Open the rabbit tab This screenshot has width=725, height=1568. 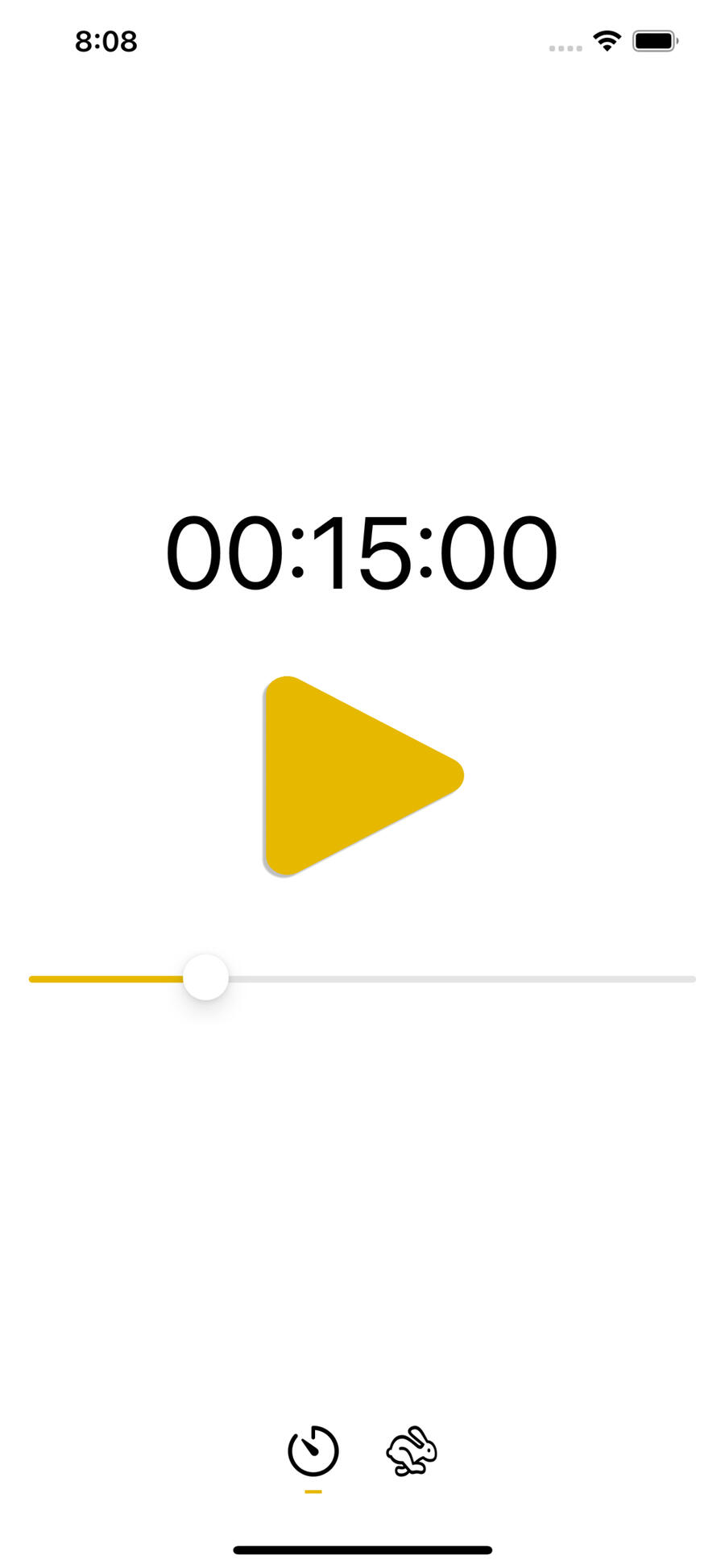[412, 1451]
